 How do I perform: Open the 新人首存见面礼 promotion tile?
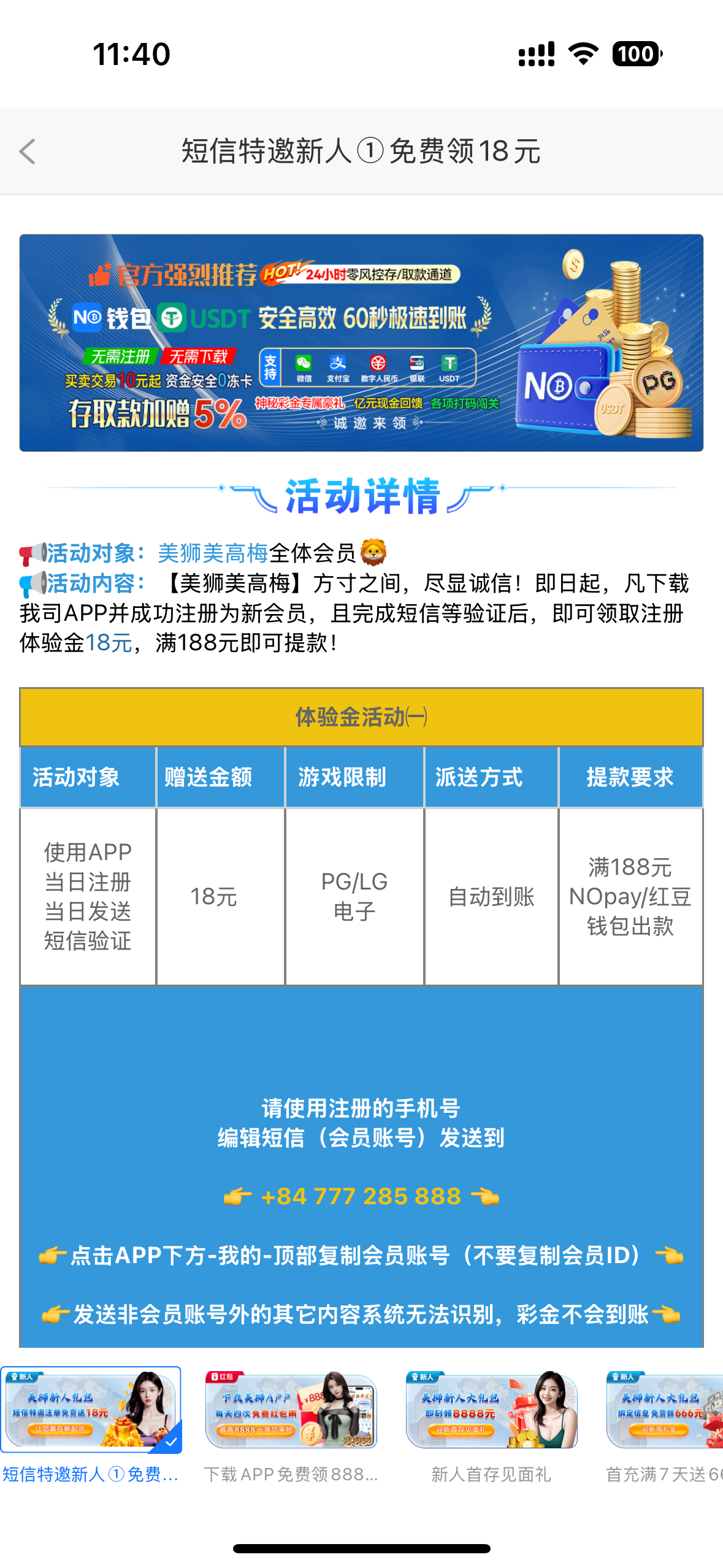coord(491,1410)
